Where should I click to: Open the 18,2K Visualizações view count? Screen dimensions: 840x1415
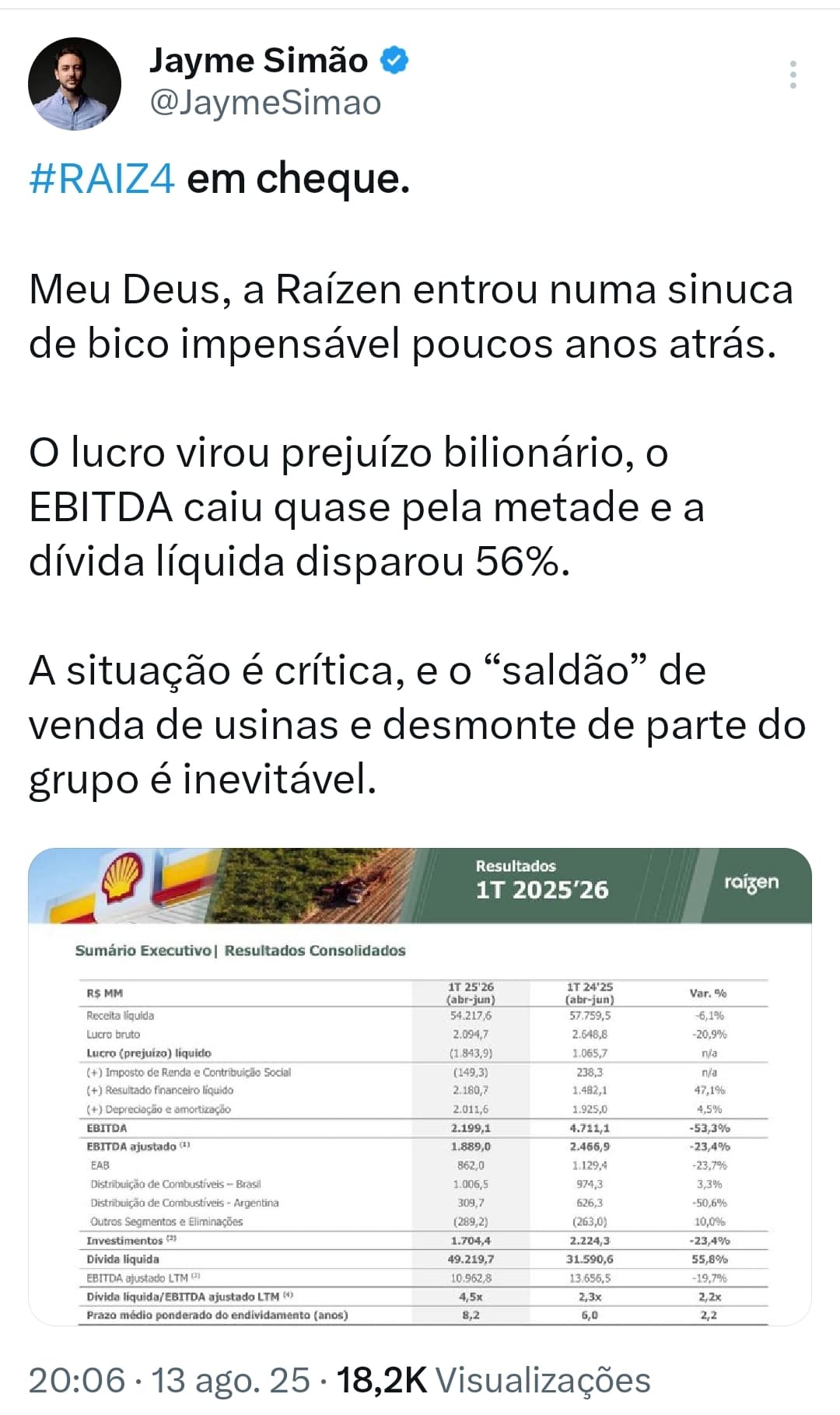(493, 1380)
